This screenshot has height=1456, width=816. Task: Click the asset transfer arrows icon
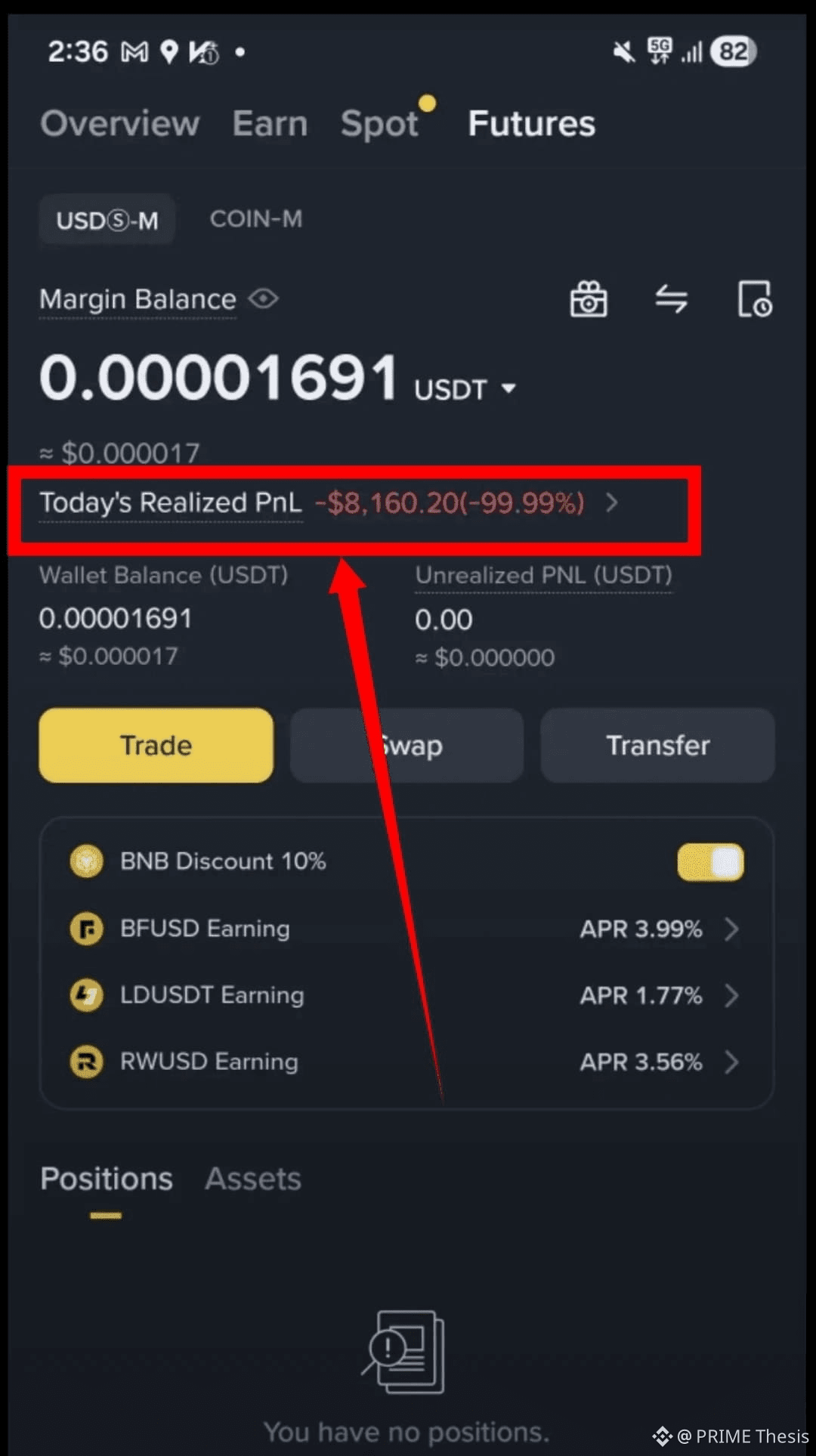point(671,299)
